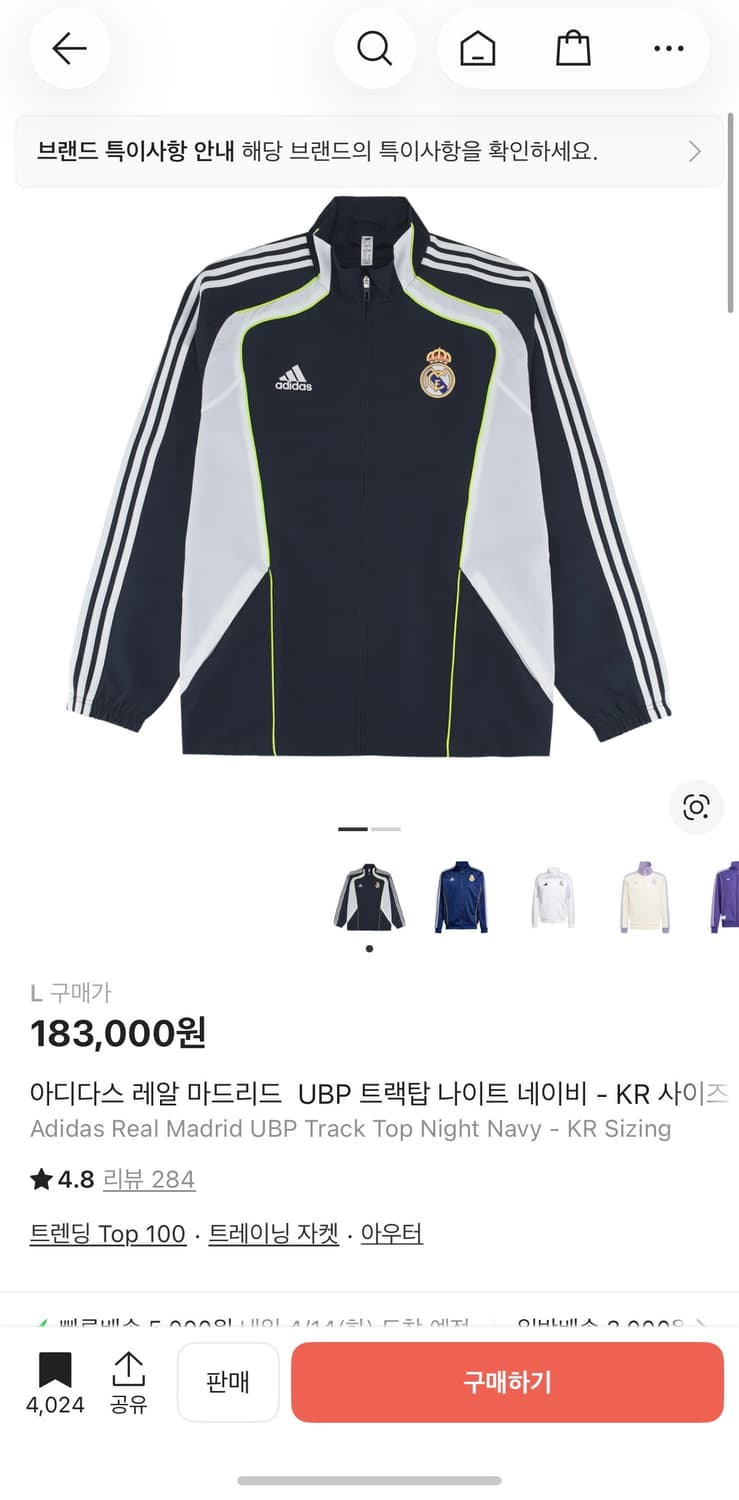Open the 리뷰 284 reviews link

point(149,1179)
